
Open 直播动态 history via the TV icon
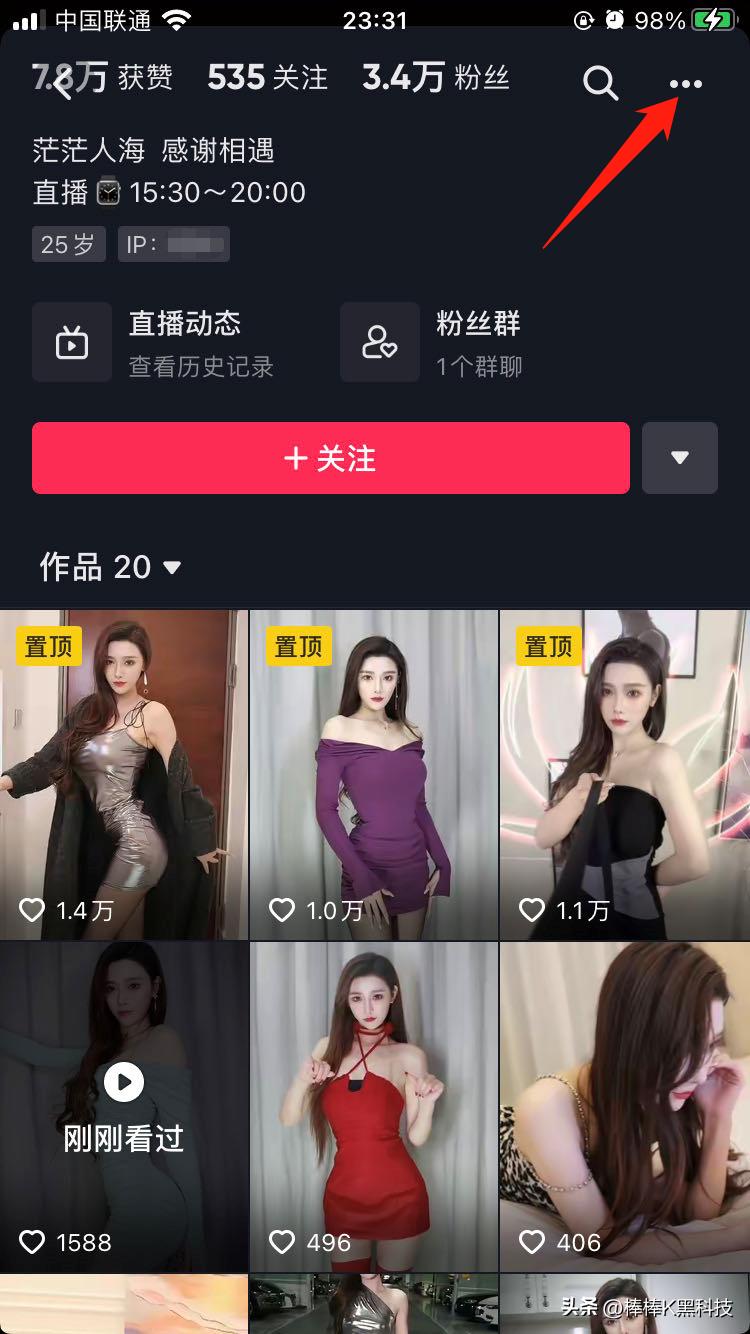(x=71, y=342)
